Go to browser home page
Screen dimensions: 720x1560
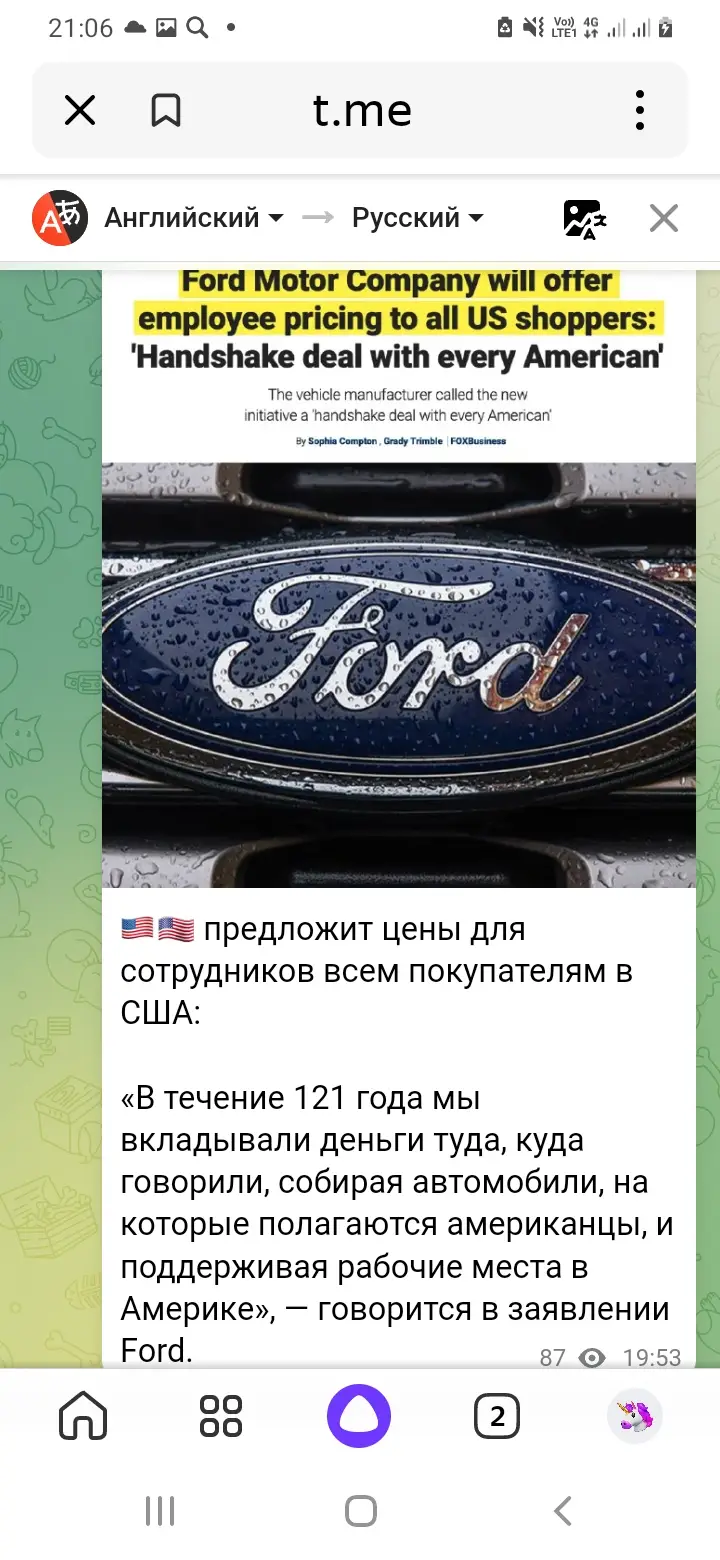coord(83,1416)
